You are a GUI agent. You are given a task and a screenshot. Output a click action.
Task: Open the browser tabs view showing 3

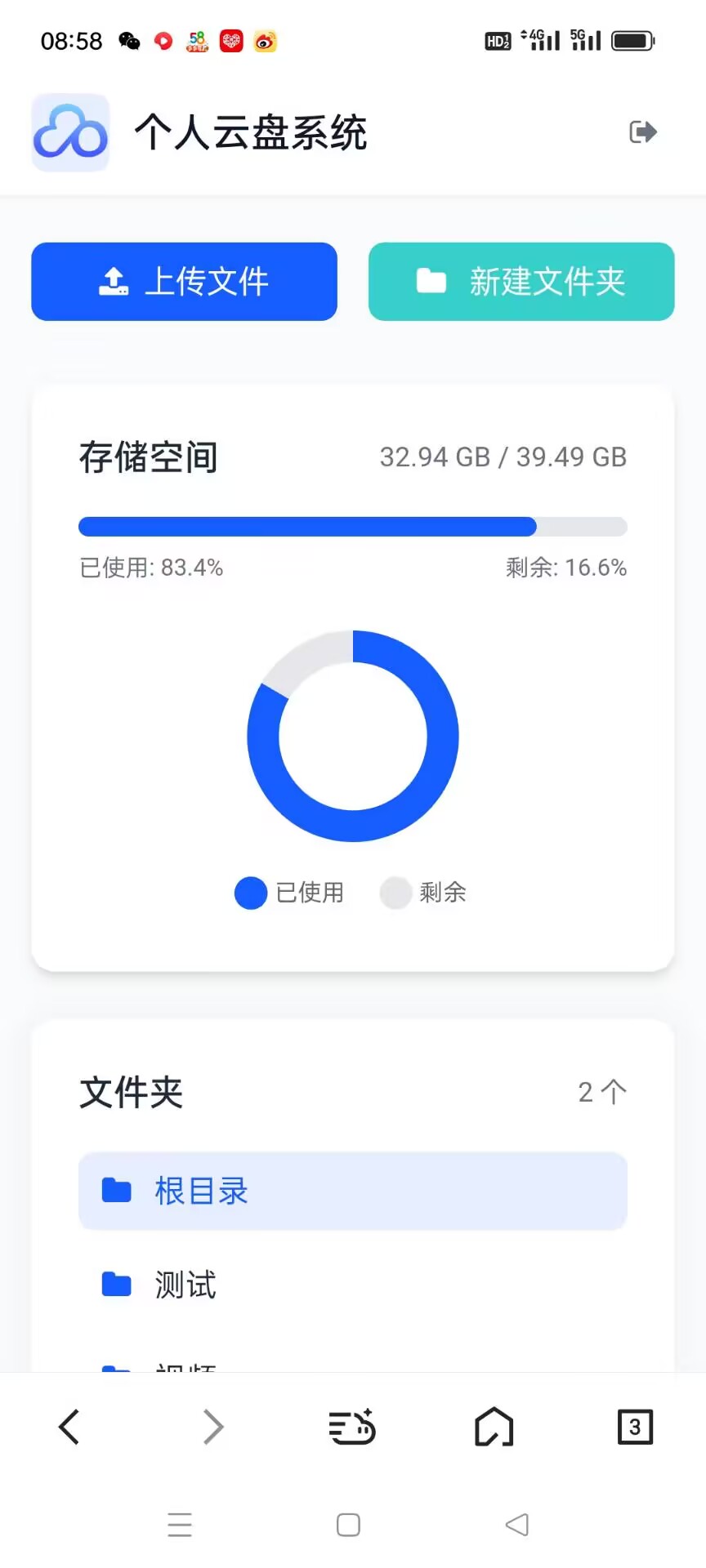coord(635,1427)
